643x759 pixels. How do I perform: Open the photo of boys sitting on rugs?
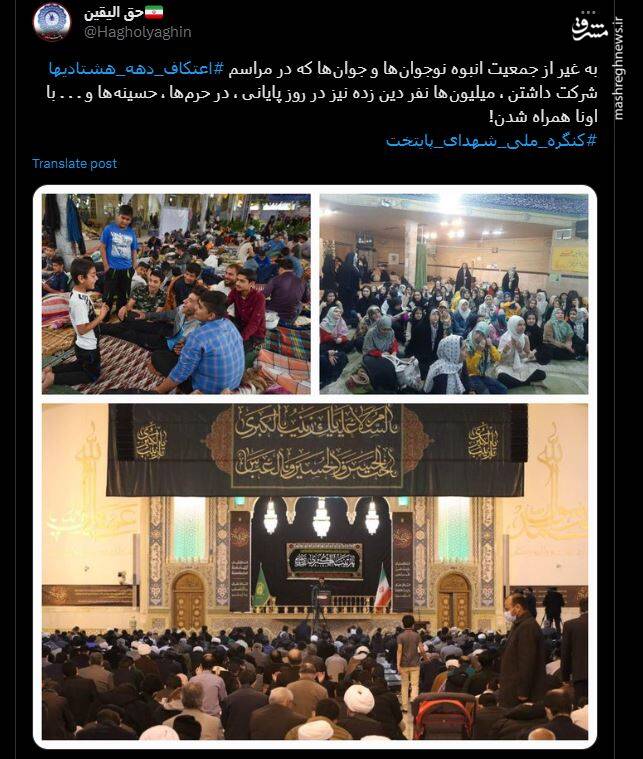[176, 293]
